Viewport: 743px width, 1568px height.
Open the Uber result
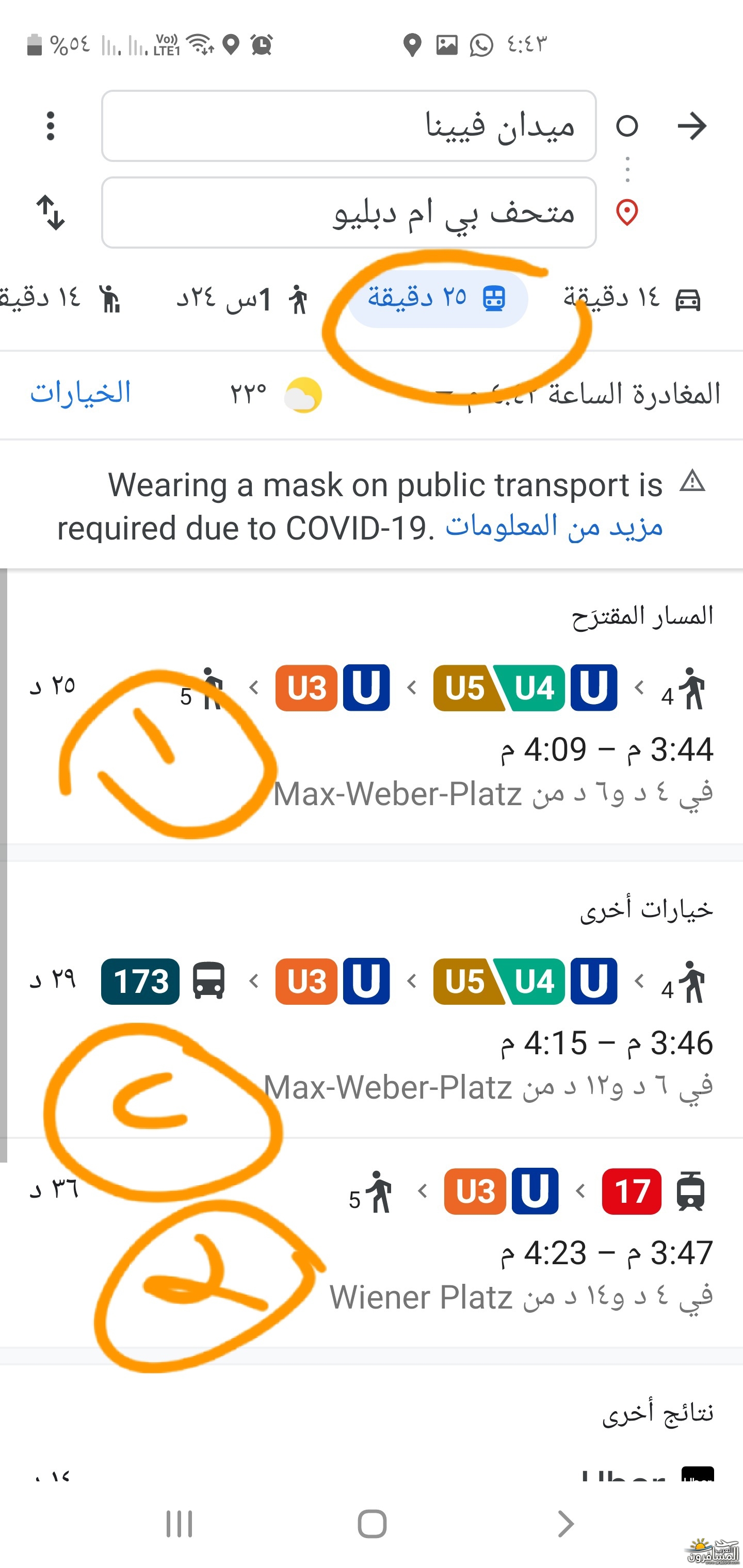(x=372, y=1473)
